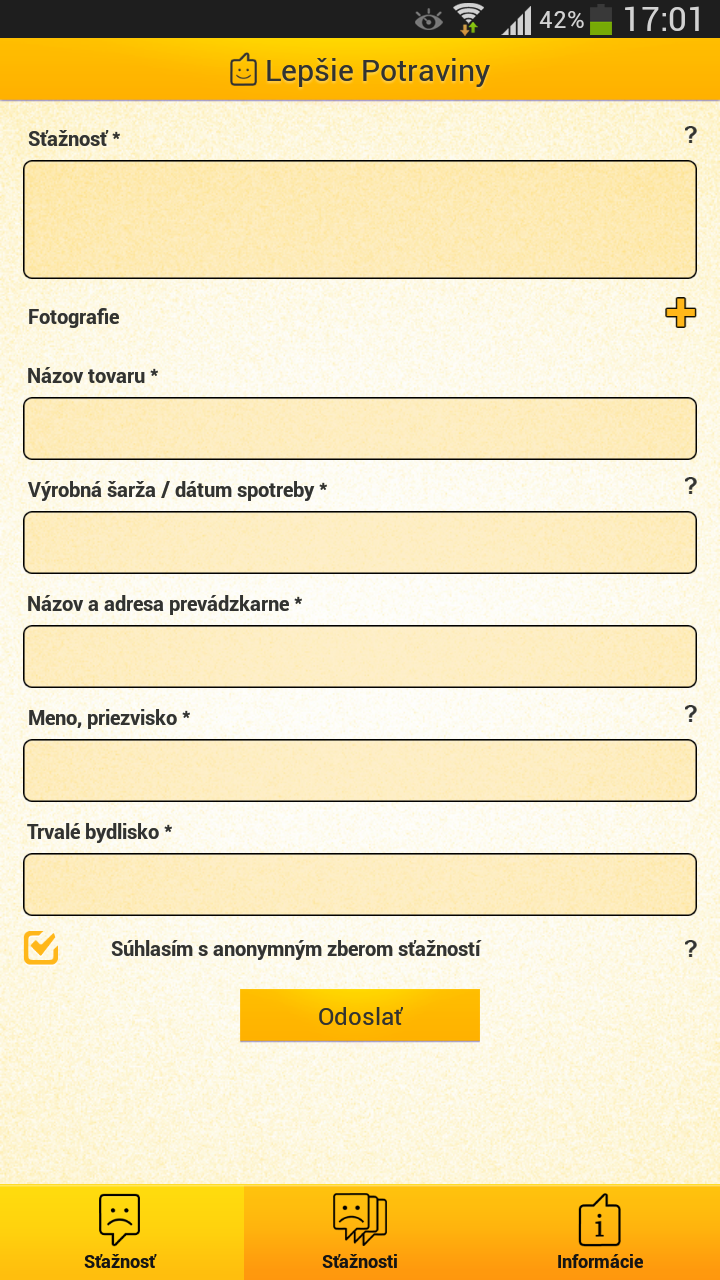Image resolution: width=720 pixels, height=1280 pixels.
Task: Select the Výrobná šarža / dátum spotreby field
Action: click(360, 542)
